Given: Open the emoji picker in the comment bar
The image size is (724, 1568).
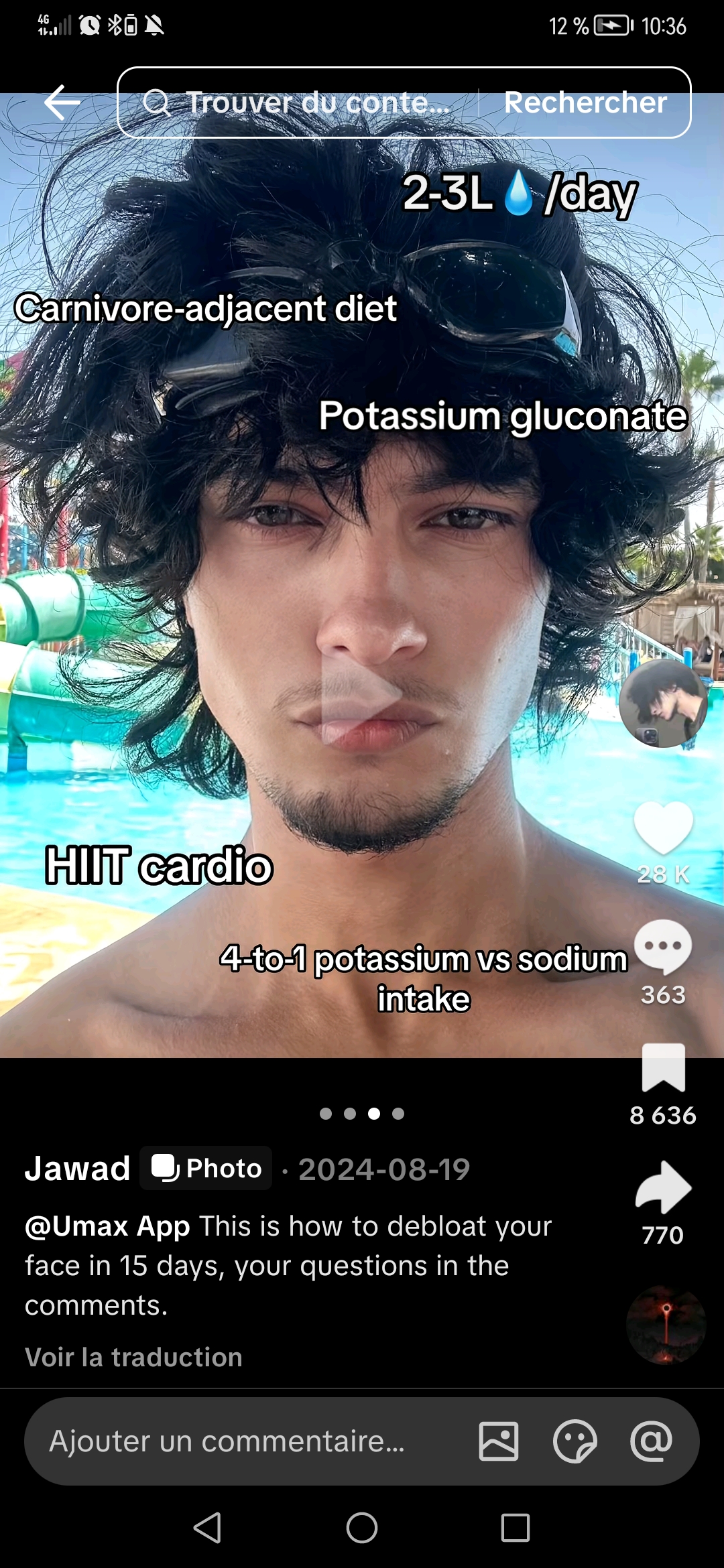Looking at the screenshot, I should point(575,1441).
